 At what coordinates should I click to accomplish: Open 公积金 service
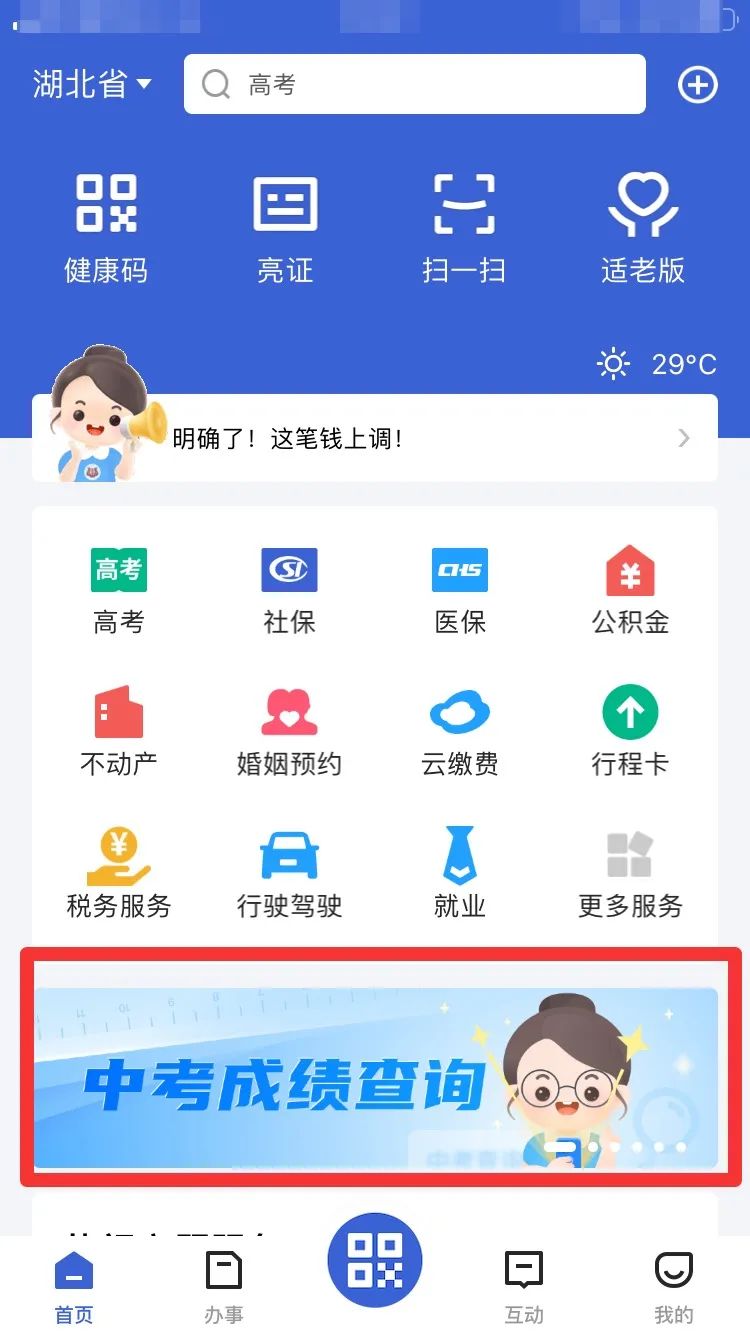click(x=630, y=590)
